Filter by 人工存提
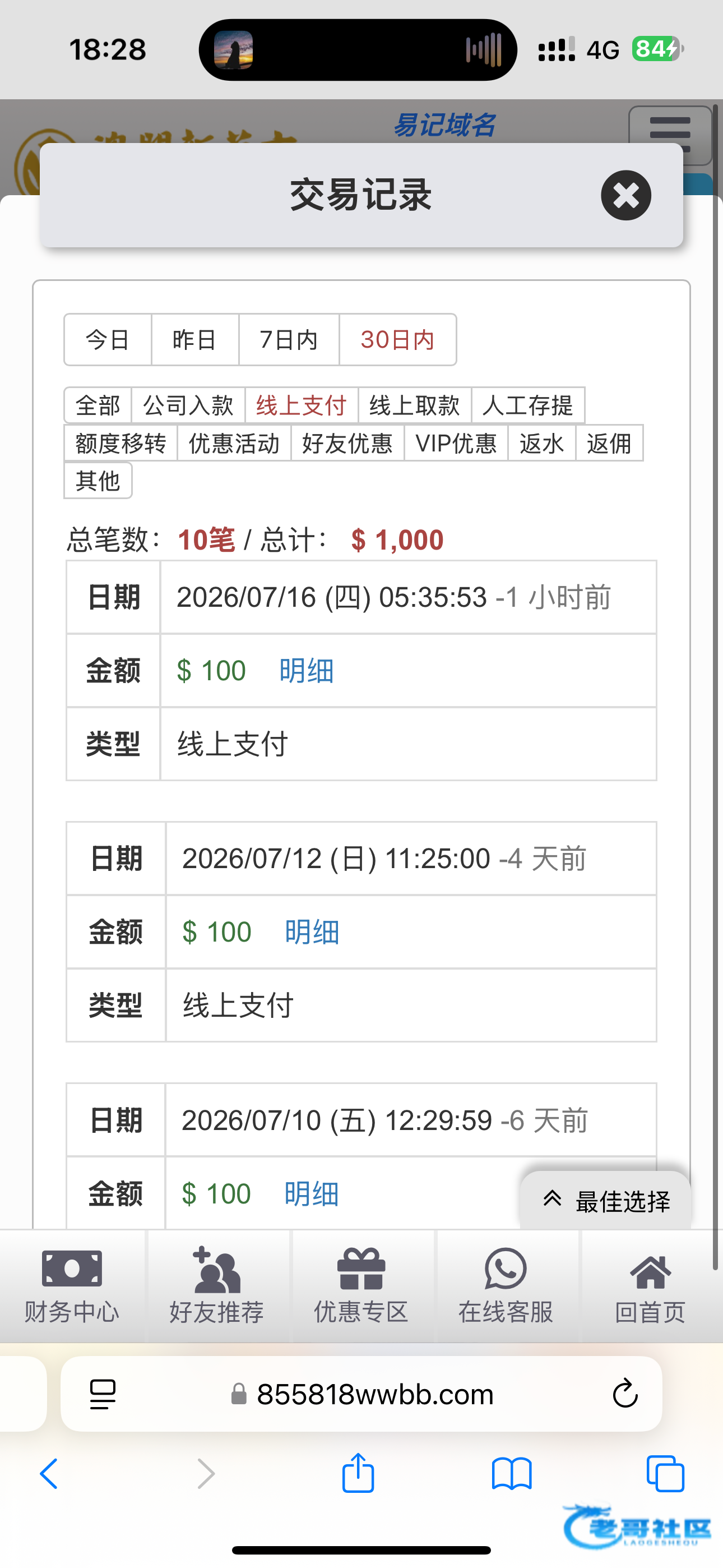 [x=527, y=405]
